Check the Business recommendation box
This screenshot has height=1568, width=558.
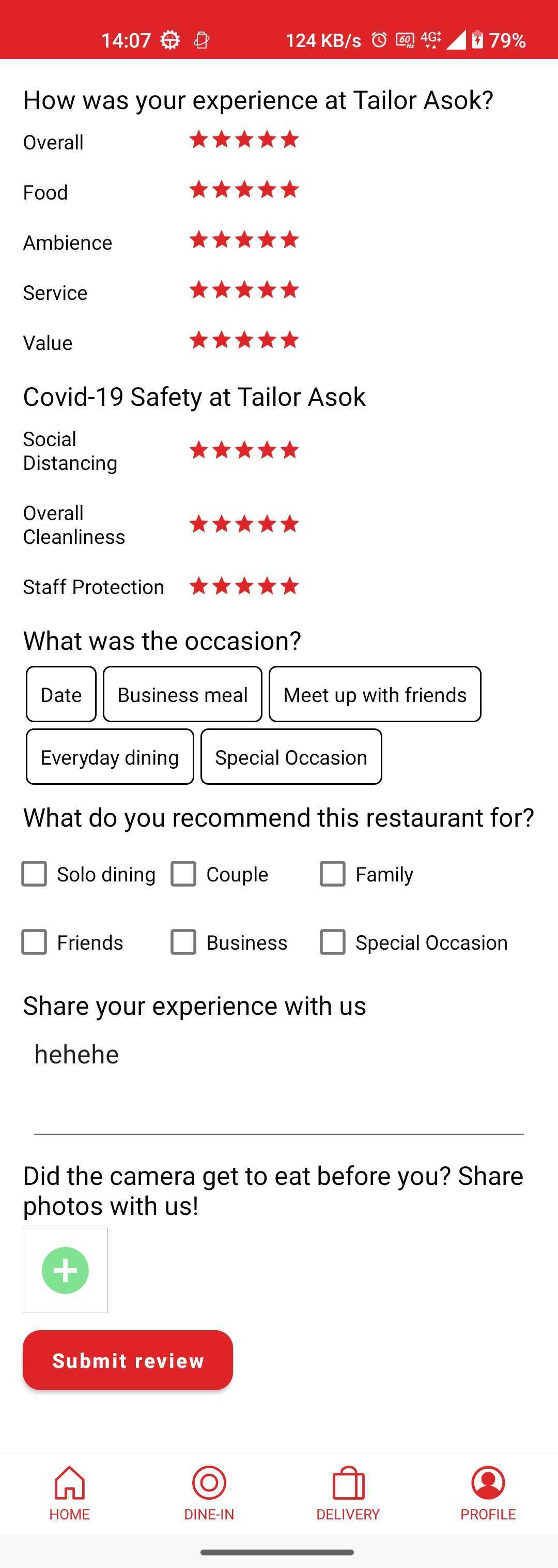(x=183, y=942)
